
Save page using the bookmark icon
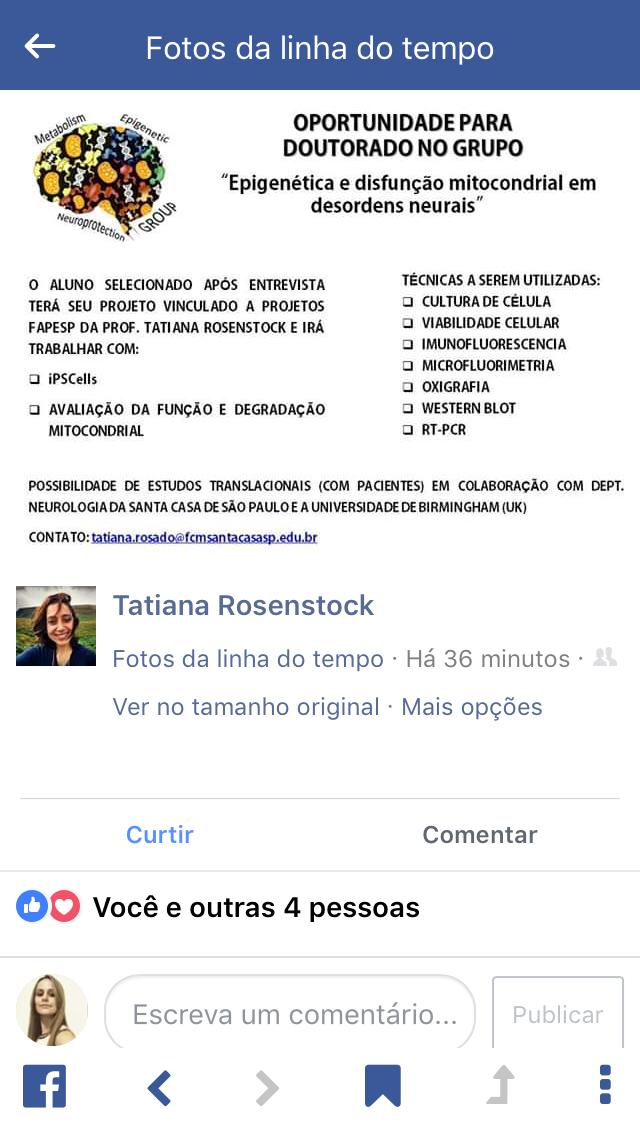(x=383, y=1085)
